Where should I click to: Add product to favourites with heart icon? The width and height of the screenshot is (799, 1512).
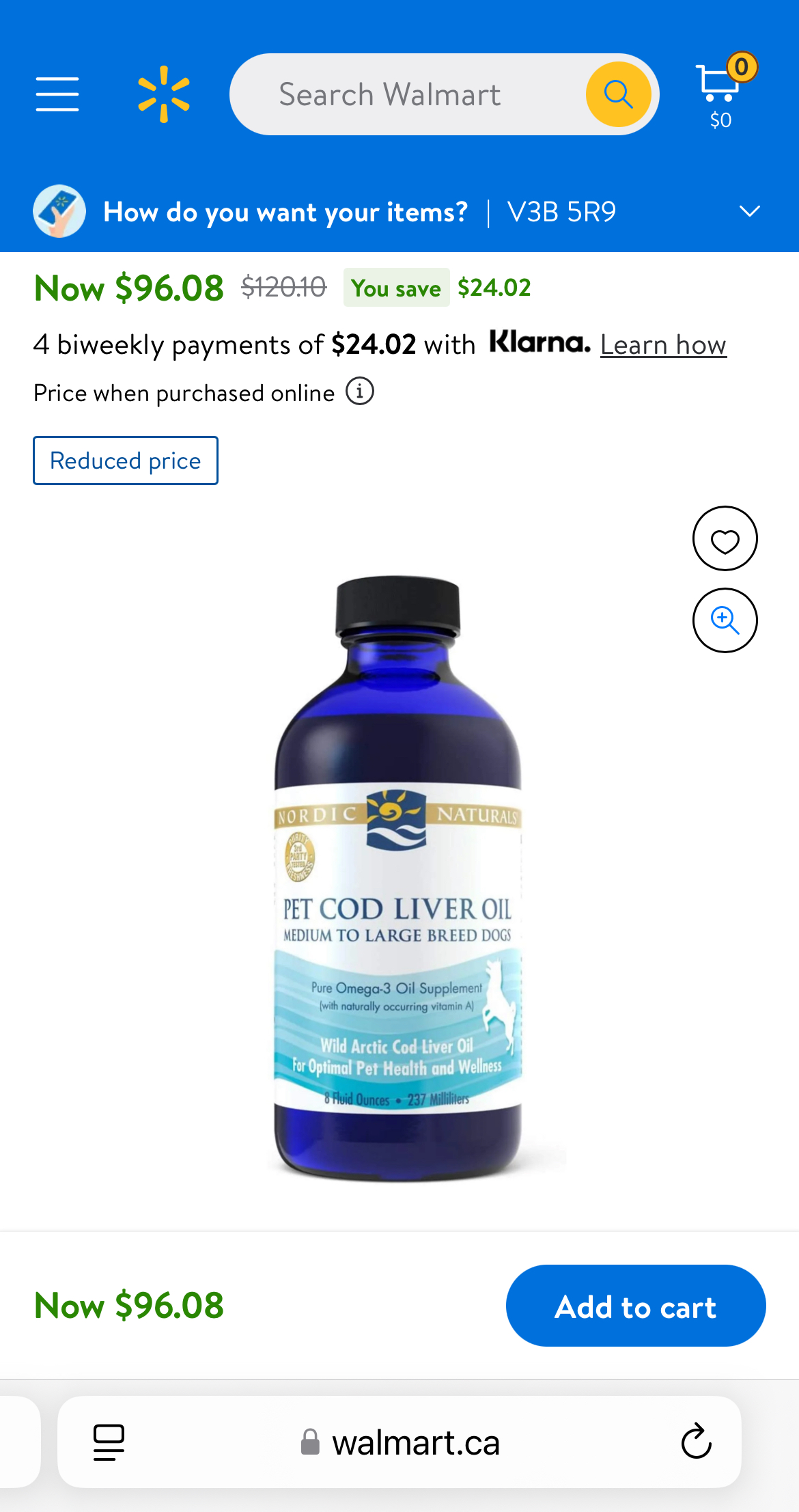tap(725, 539)
